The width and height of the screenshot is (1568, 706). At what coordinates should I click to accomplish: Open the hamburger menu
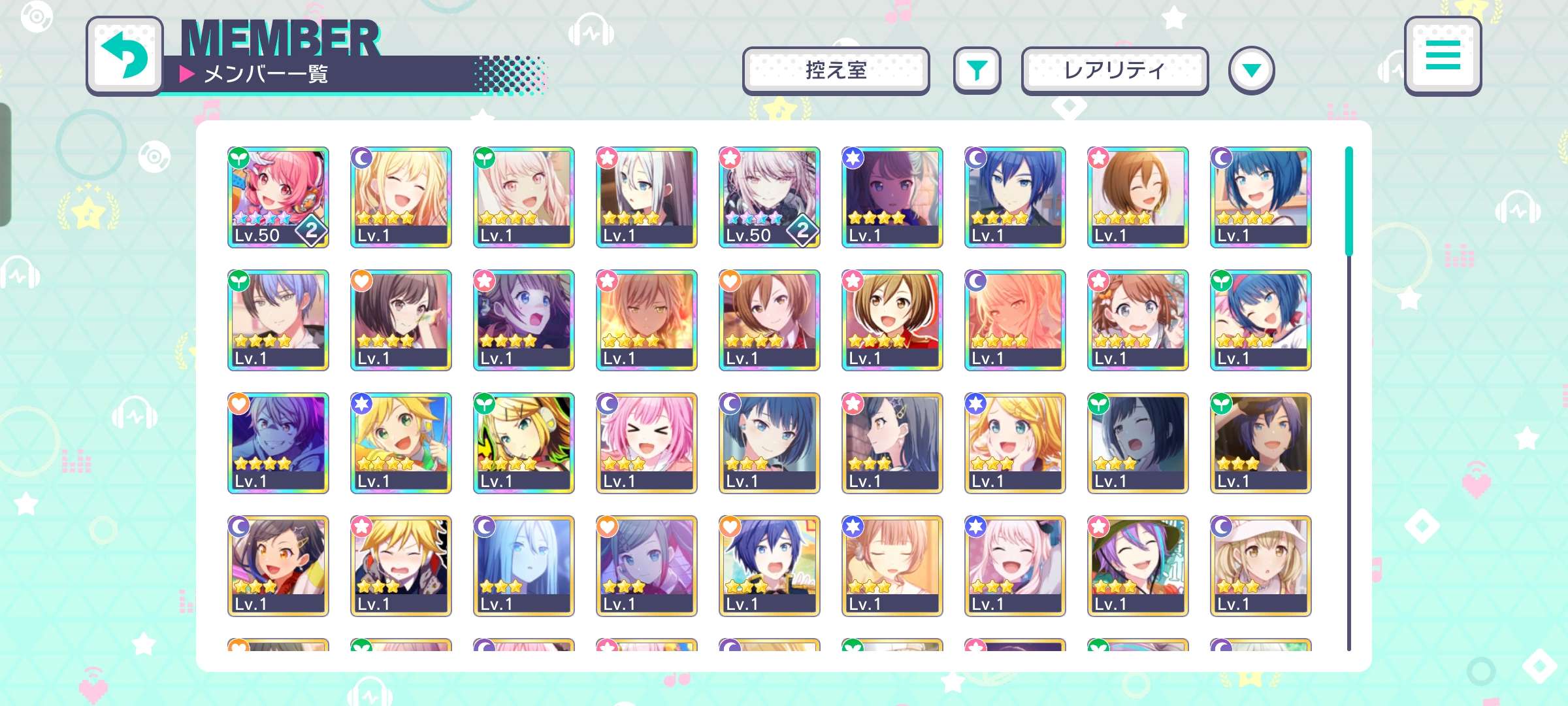pos(1443,56)
